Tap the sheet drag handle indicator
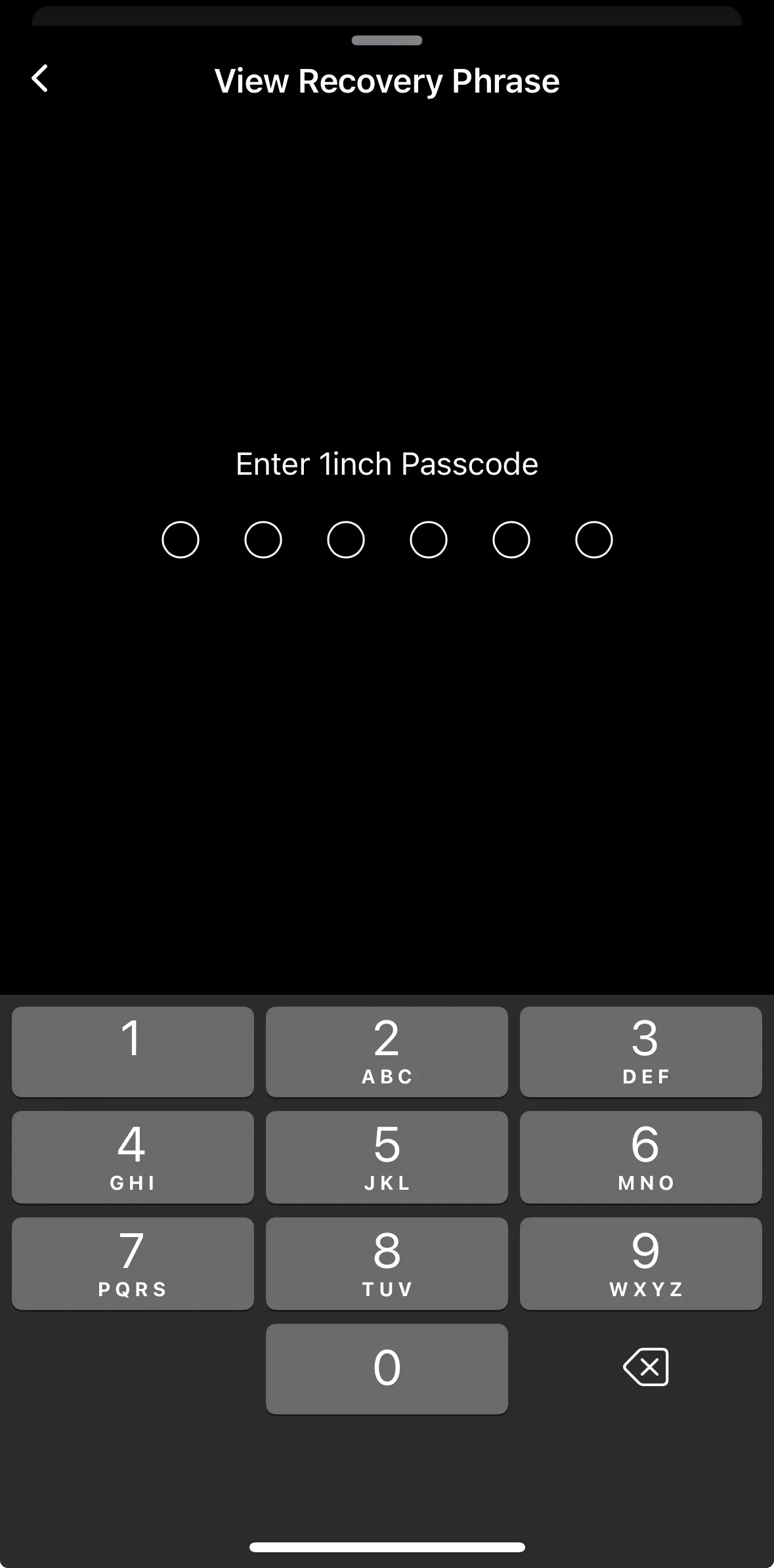 click(387, 41)
